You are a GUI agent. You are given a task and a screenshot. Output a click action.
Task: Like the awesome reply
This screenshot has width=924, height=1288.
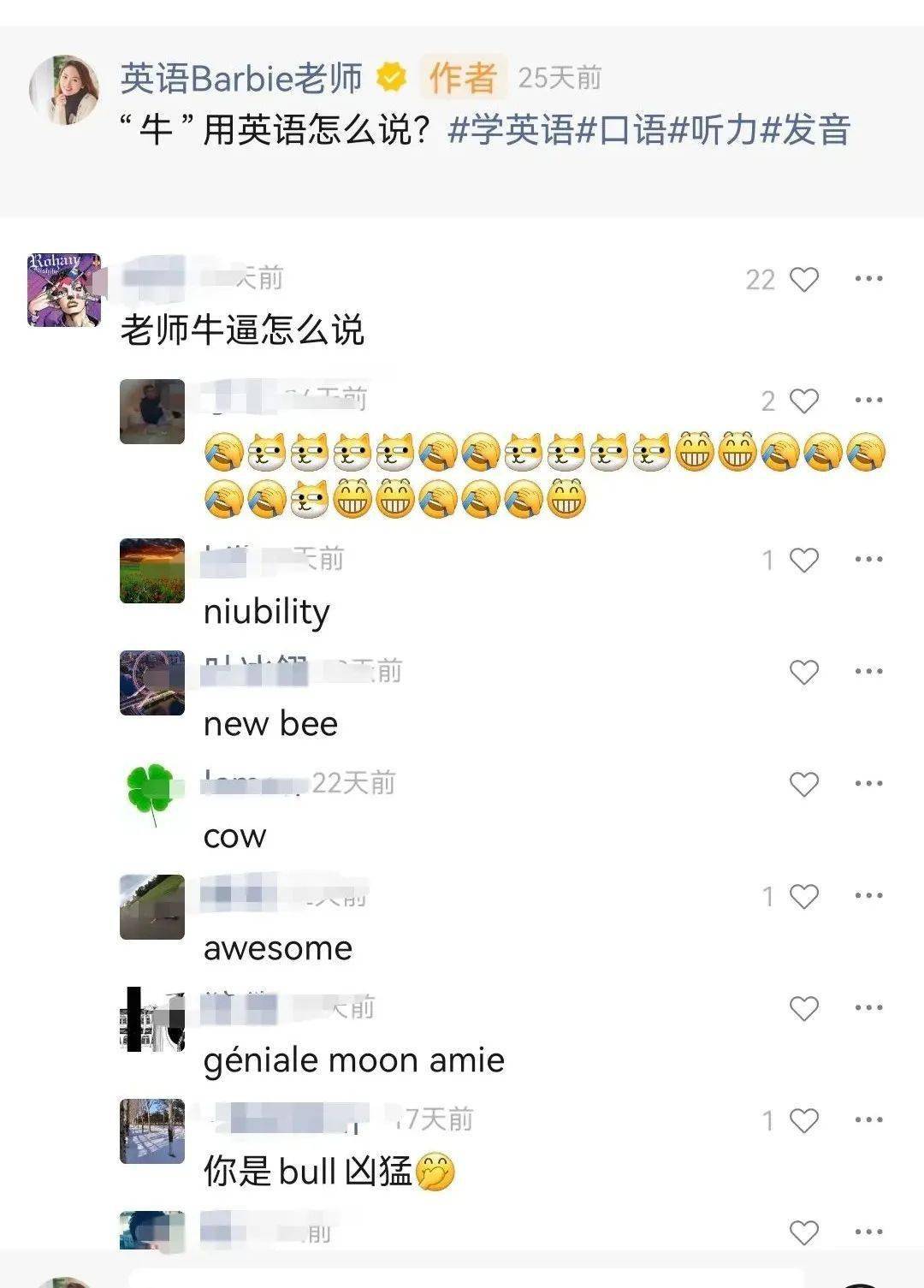coord(803,896)
